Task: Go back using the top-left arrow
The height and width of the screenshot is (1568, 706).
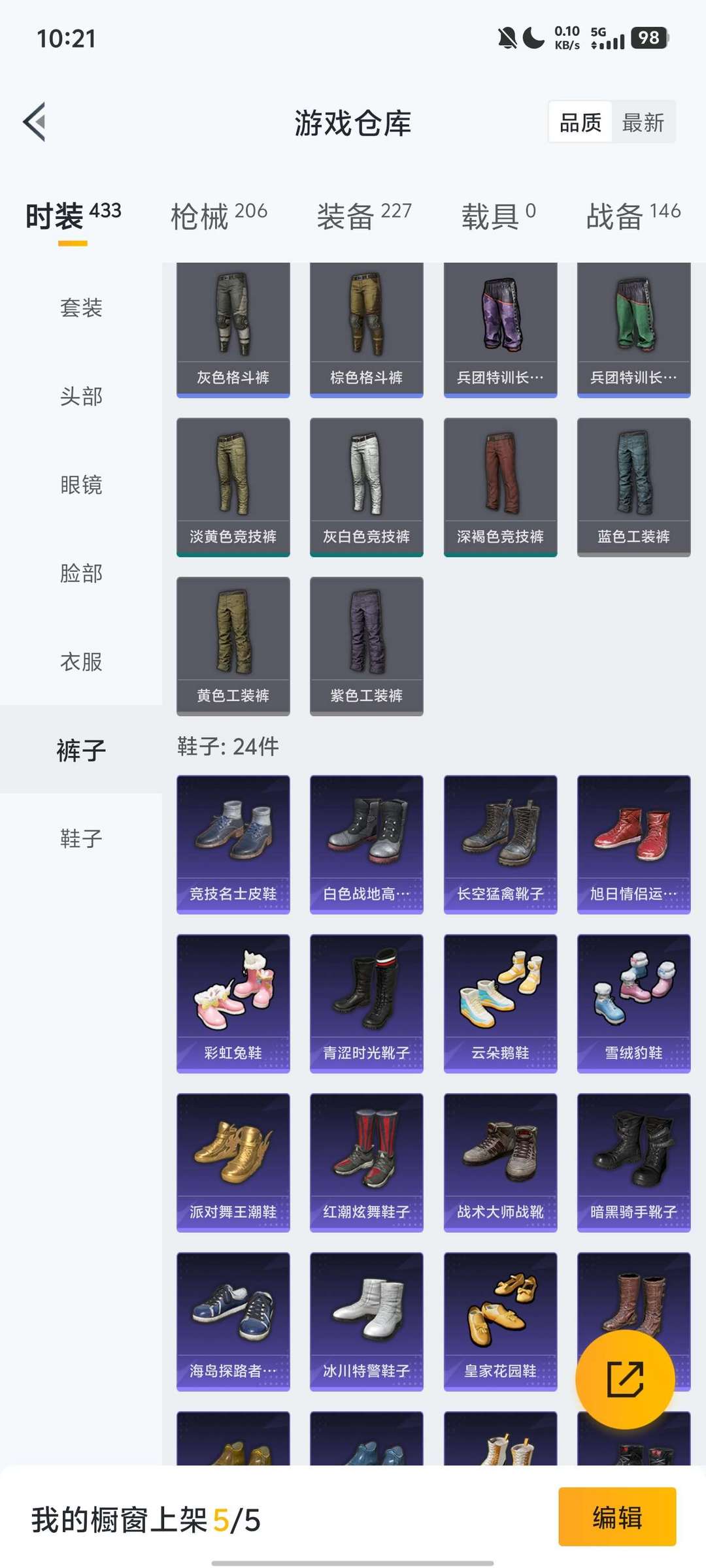Action: [35, 122]
